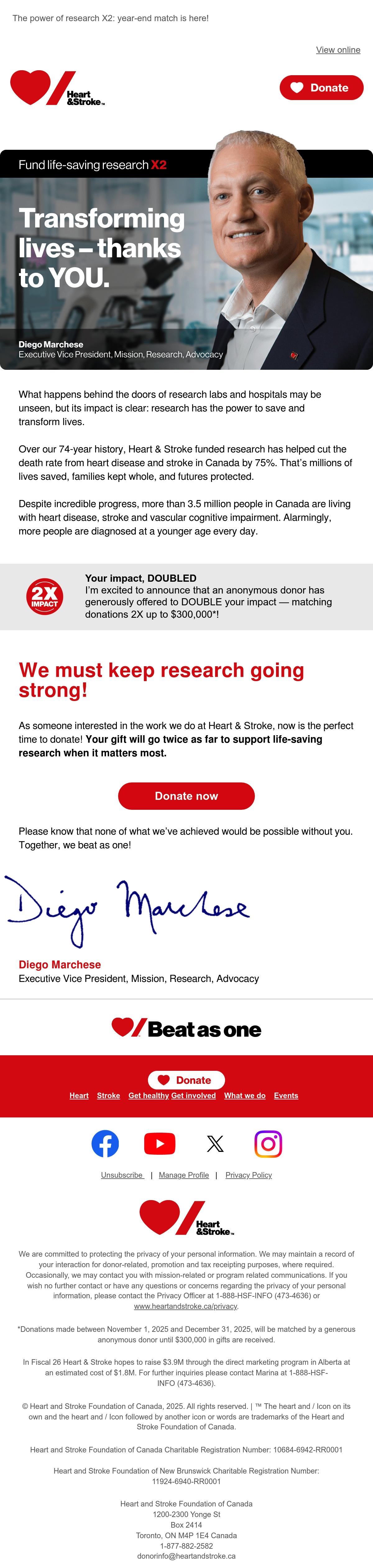
Task: Open the YouTube icon
Action: click(159, 1143)
